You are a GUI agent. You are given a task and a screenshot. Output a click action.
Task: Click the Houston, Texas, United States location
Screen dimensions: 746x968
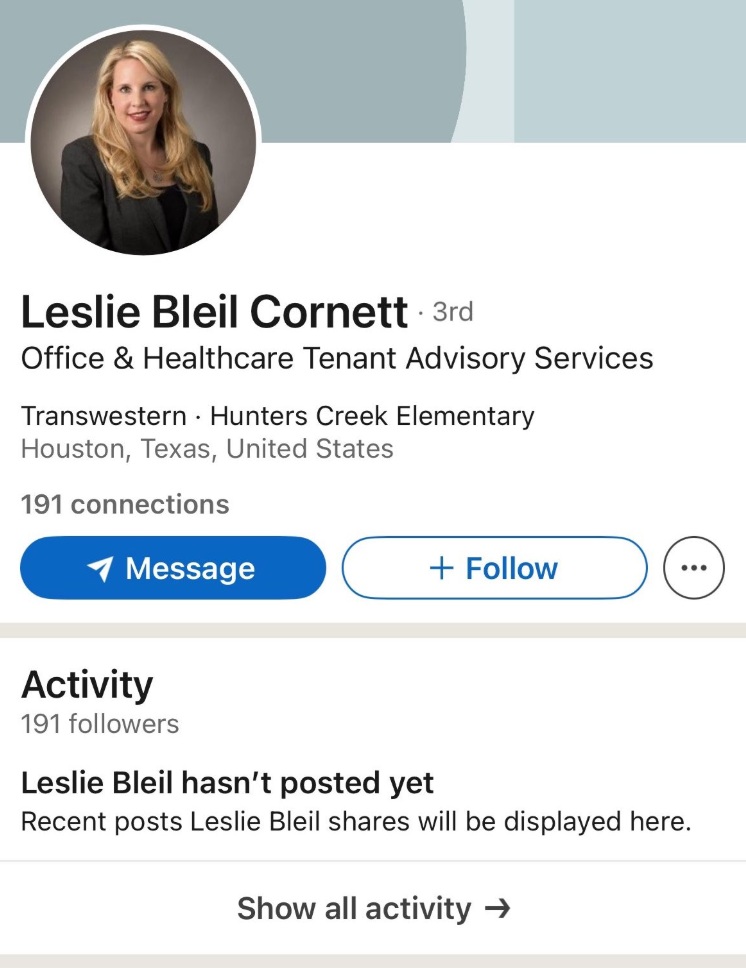(207, 449)
